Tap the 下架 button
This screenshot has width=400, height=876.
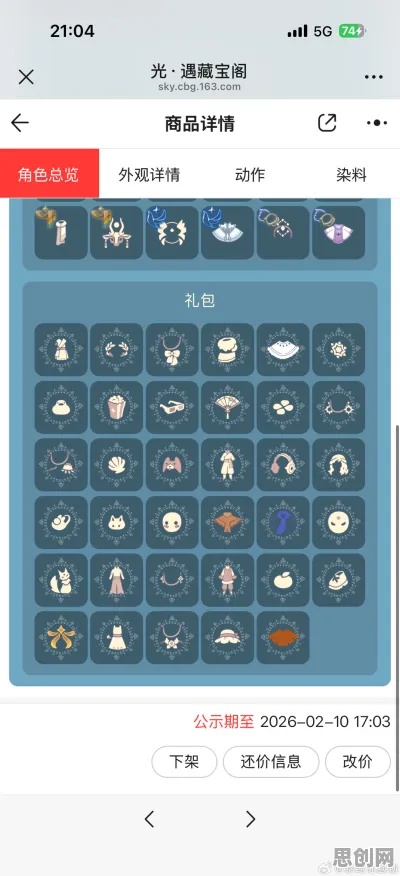click(x=184, y=761)
